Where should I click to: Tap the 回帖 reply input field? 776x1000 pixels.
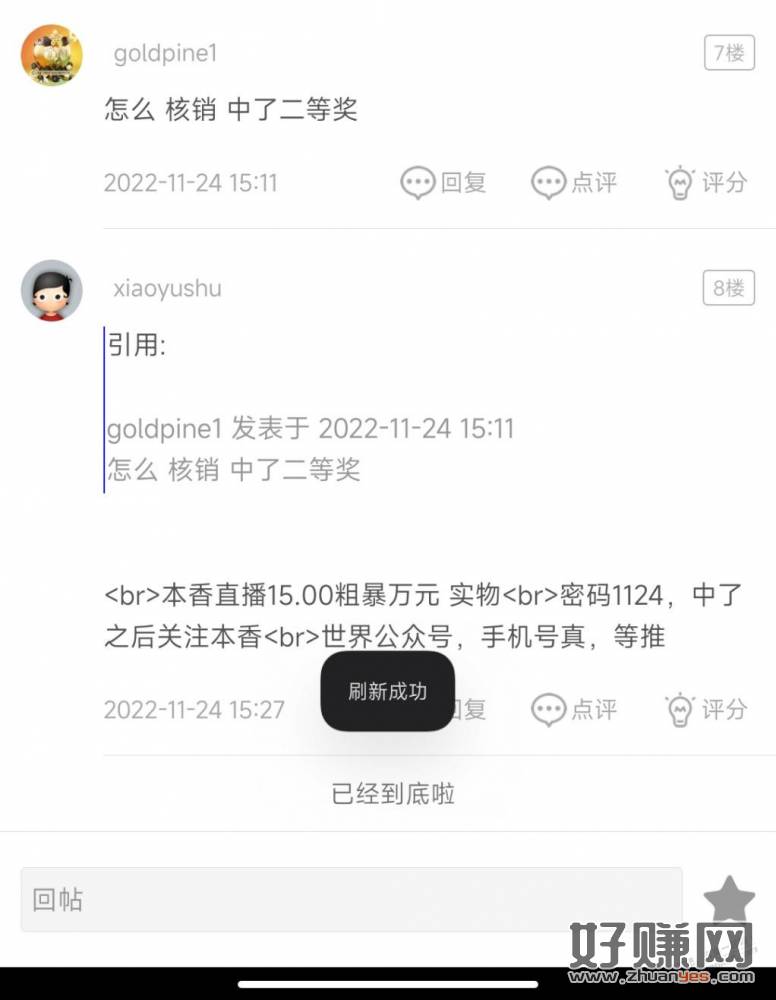pyautogui.click(x=350, y=899)
